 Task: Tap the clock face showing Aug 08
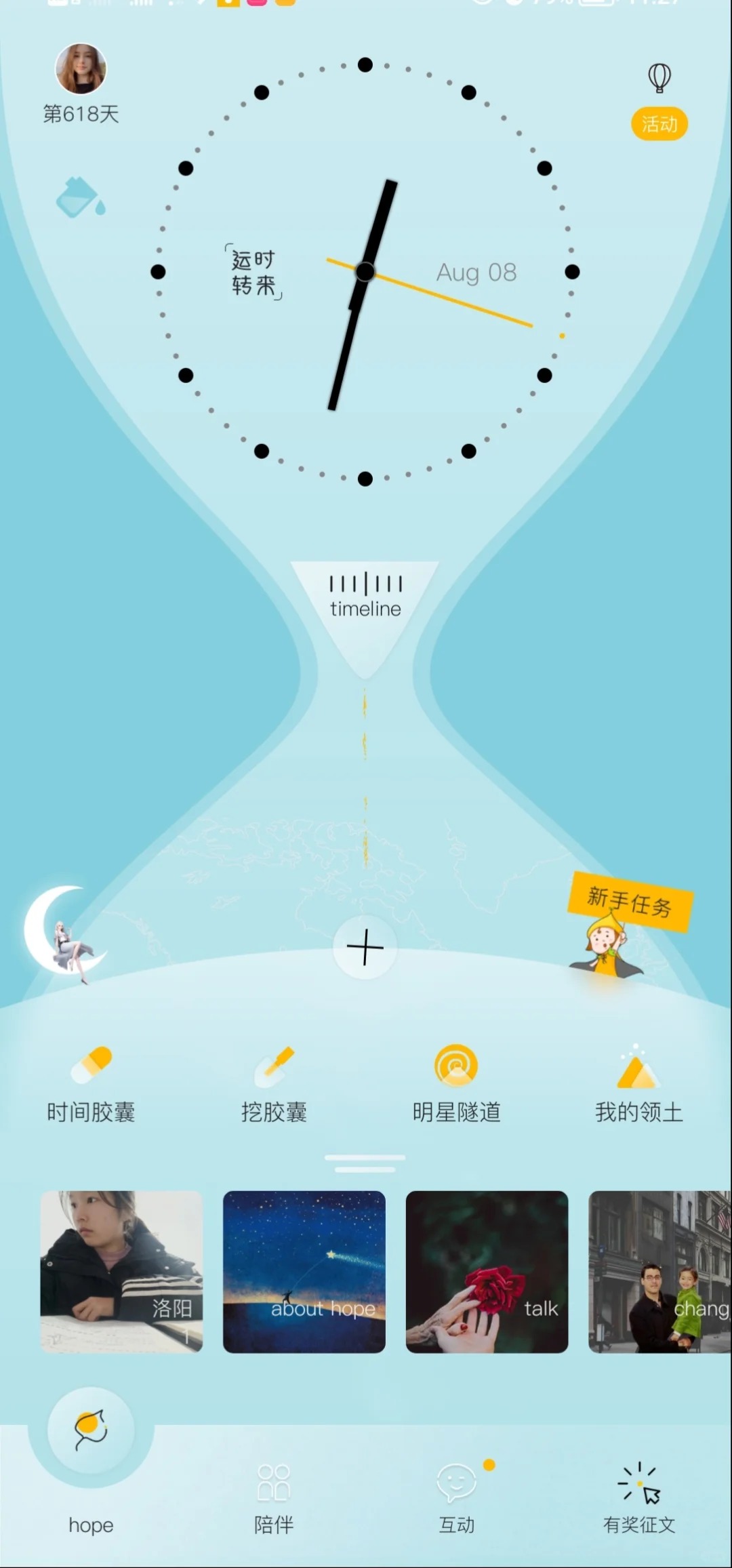tap(365, 272)
